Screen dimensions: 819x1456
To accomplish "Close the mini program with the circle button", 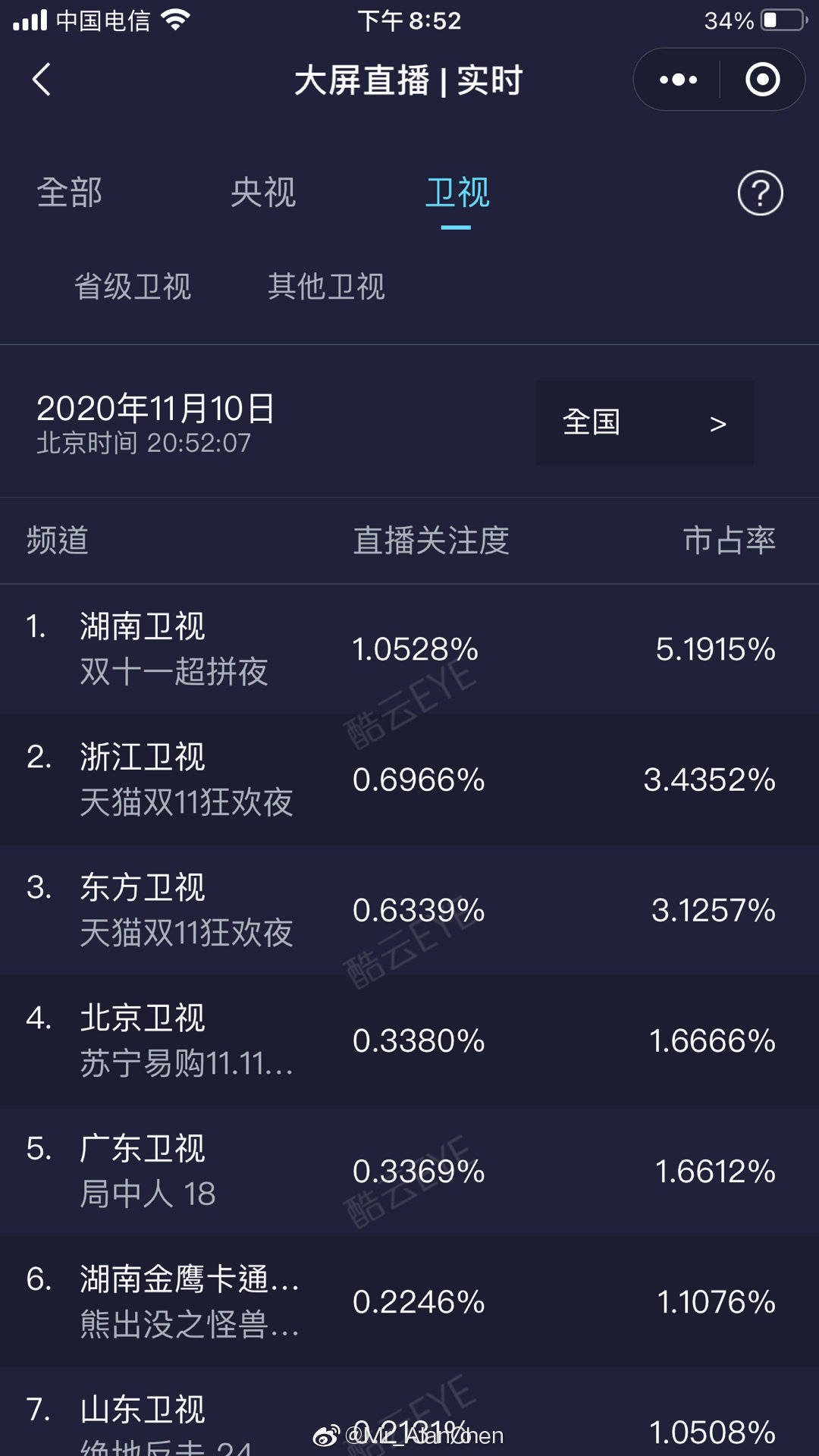I will coord(762,80).
